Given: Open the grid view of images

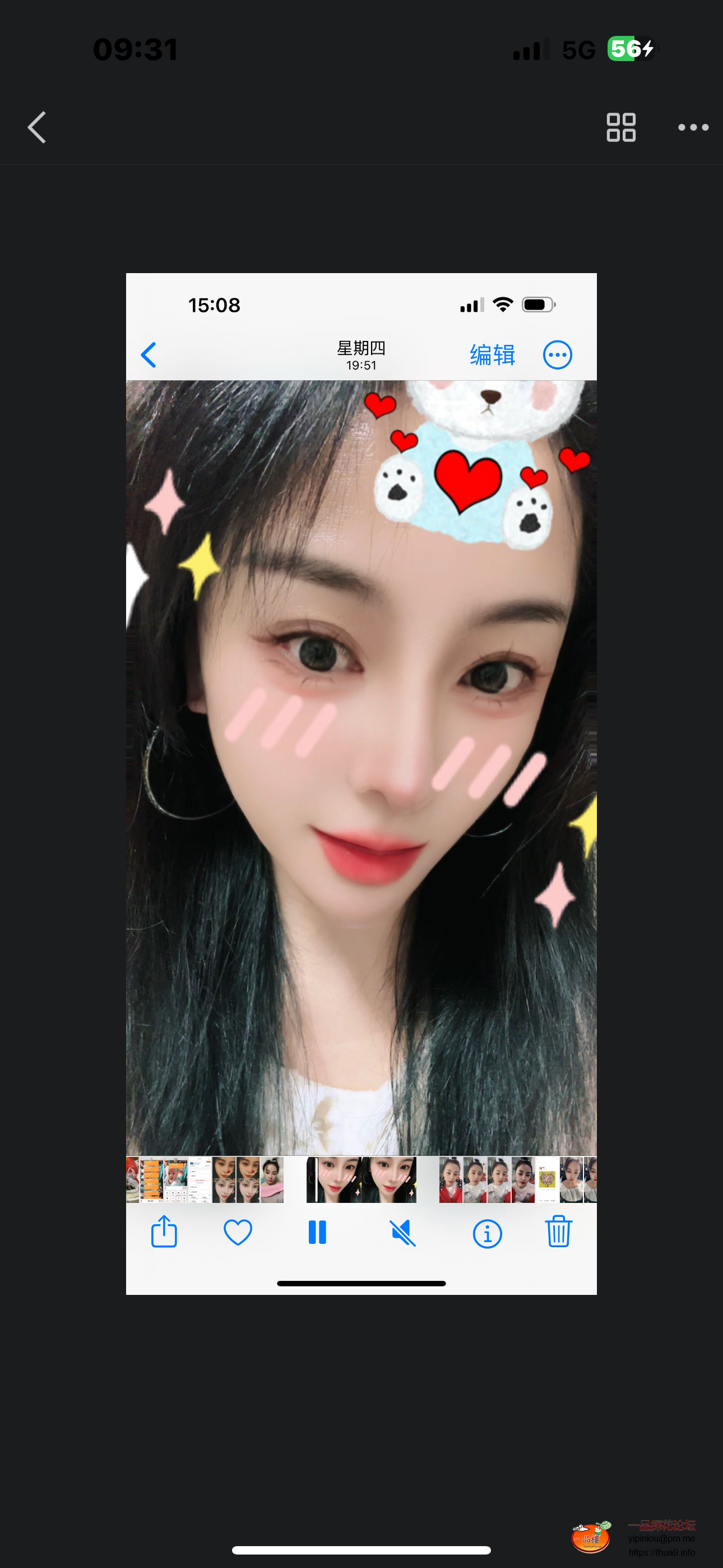Looking at the screenshot, I should 621,127.
